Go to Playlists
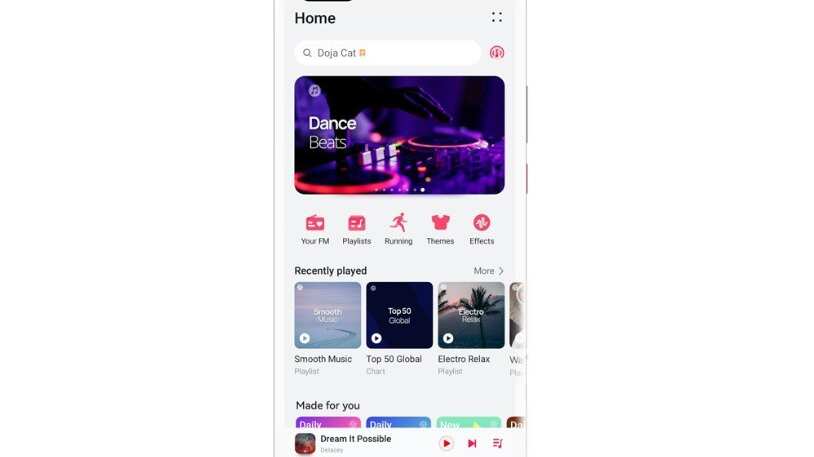 (356, 228)
